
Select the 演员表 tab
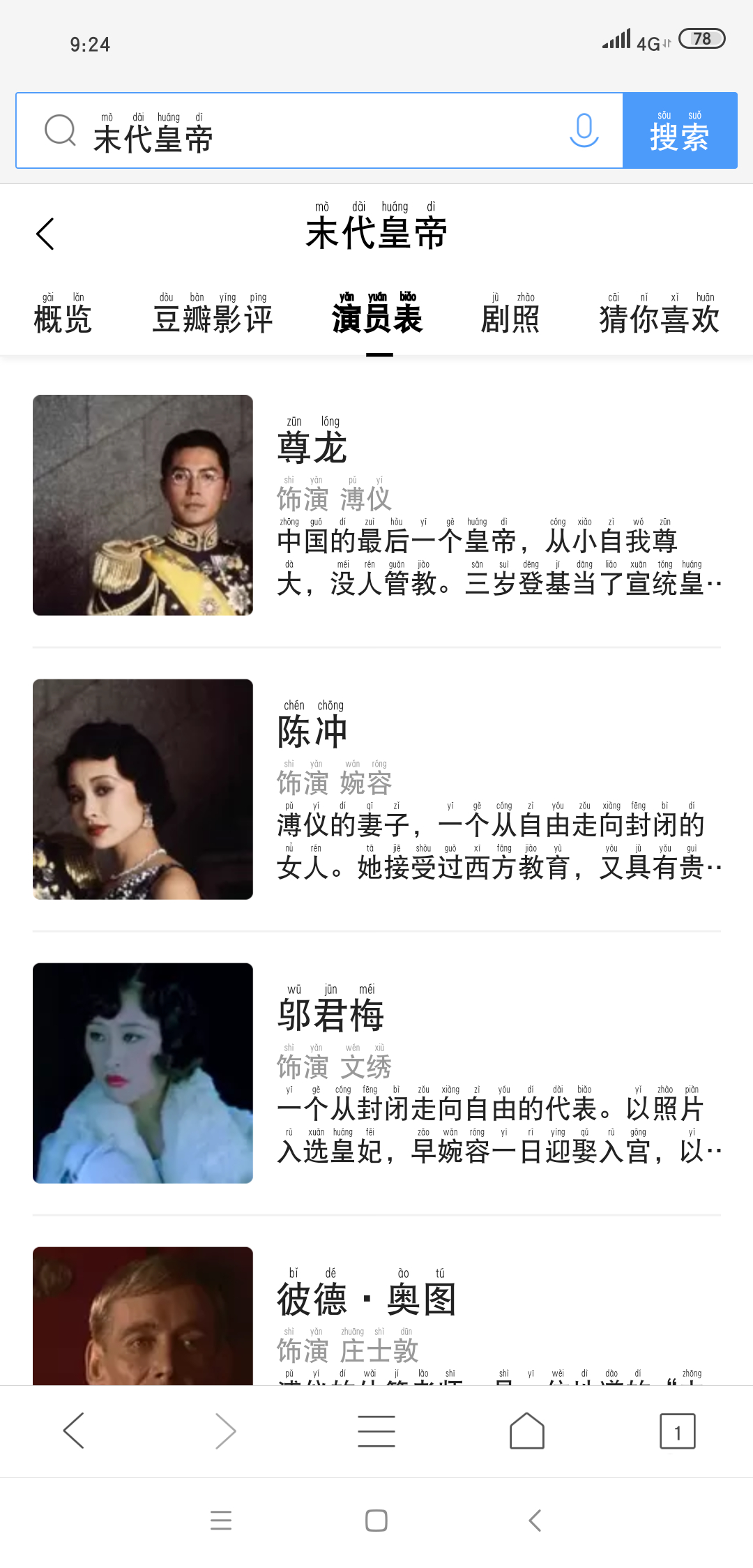click(377, 314)
